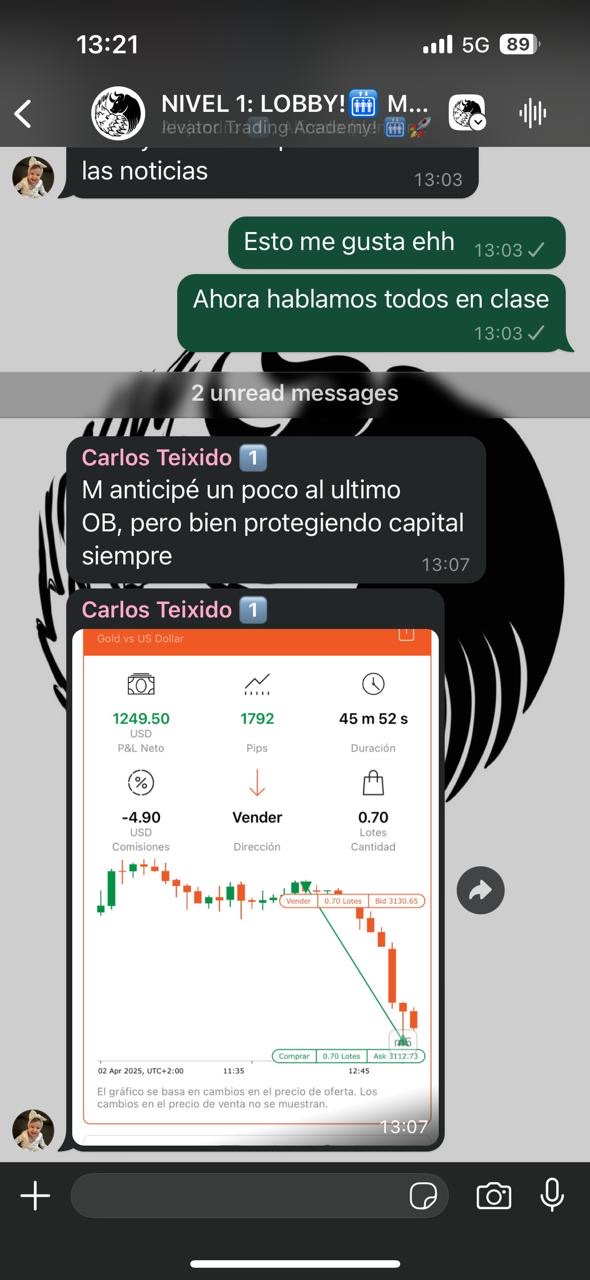Go back to the chat list
590x1280 pixels.
click(24, 114)
